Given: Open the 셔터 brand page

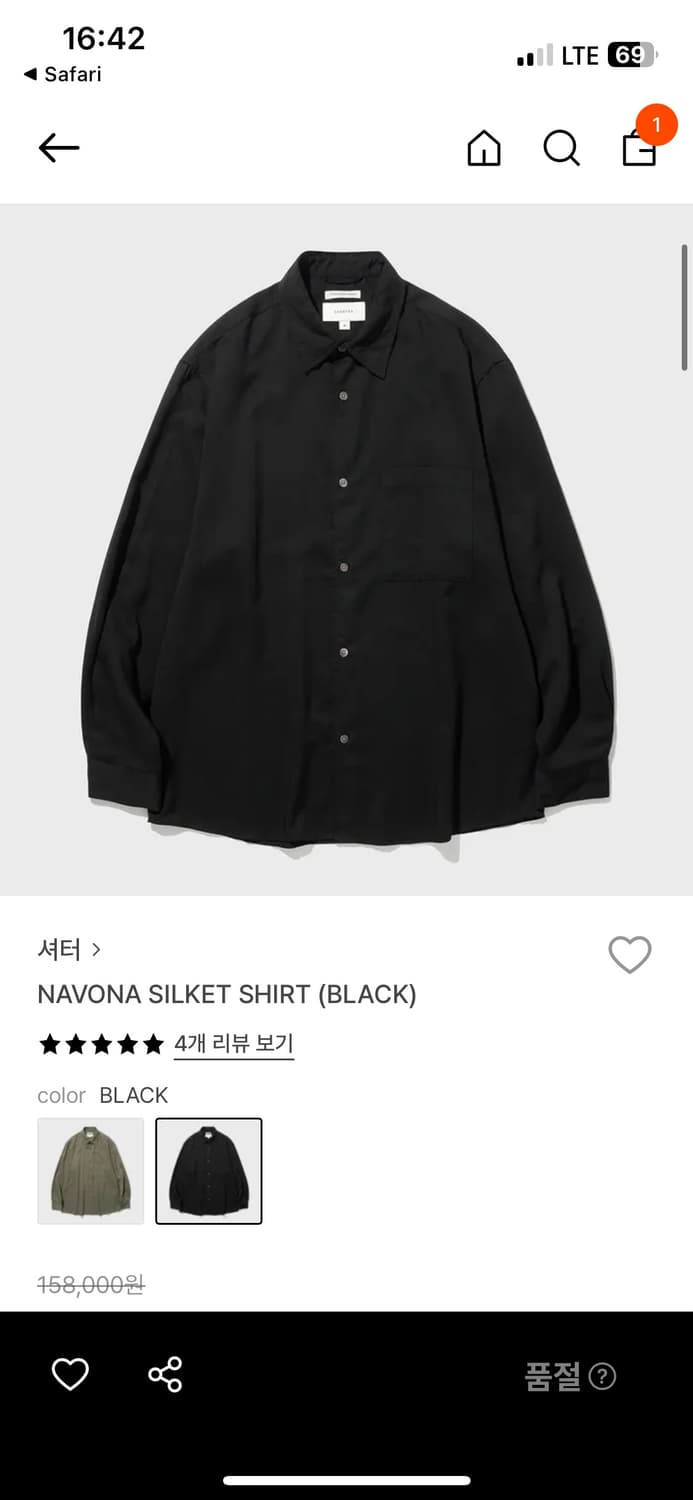Looking at the screenshot, I should click(69, 949).
